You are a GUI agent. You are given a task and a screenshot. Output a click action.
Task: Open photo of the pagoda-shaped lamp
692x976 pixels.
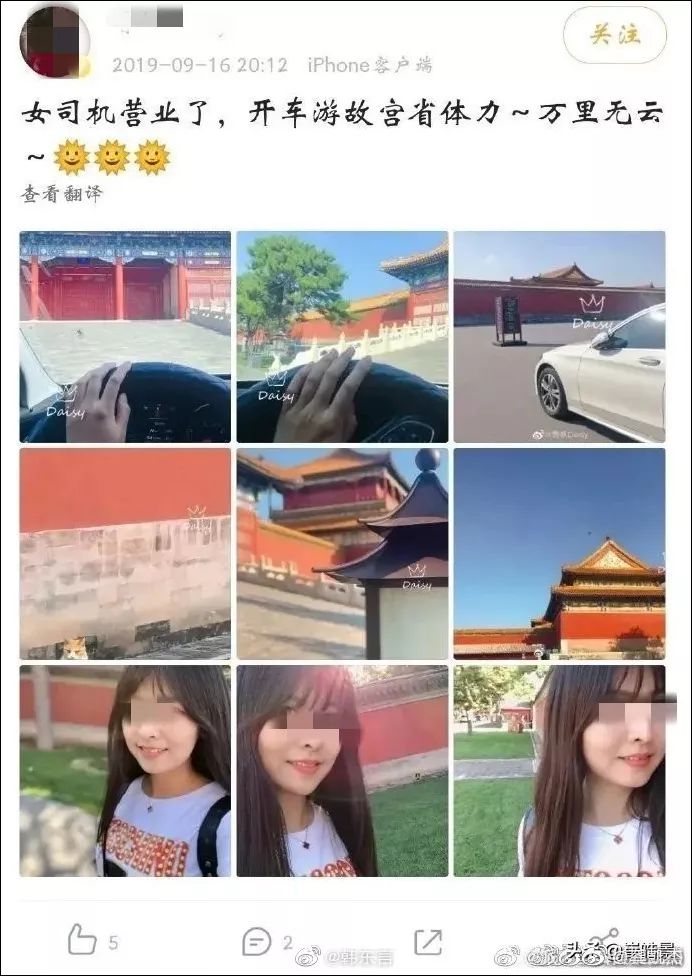[x=342, y=553]
